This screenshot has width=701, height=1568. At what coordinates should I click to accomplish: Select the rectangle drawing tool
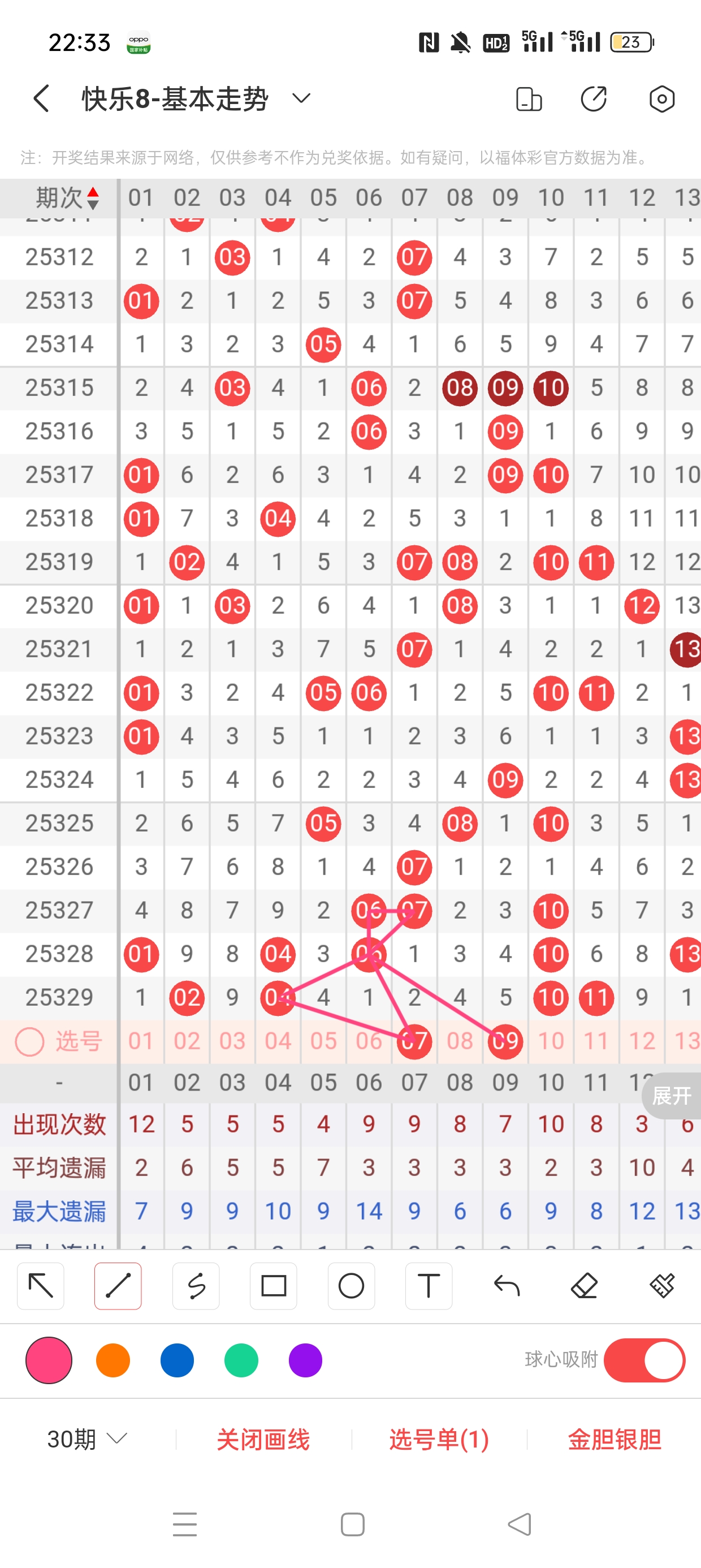(273, 1286)
